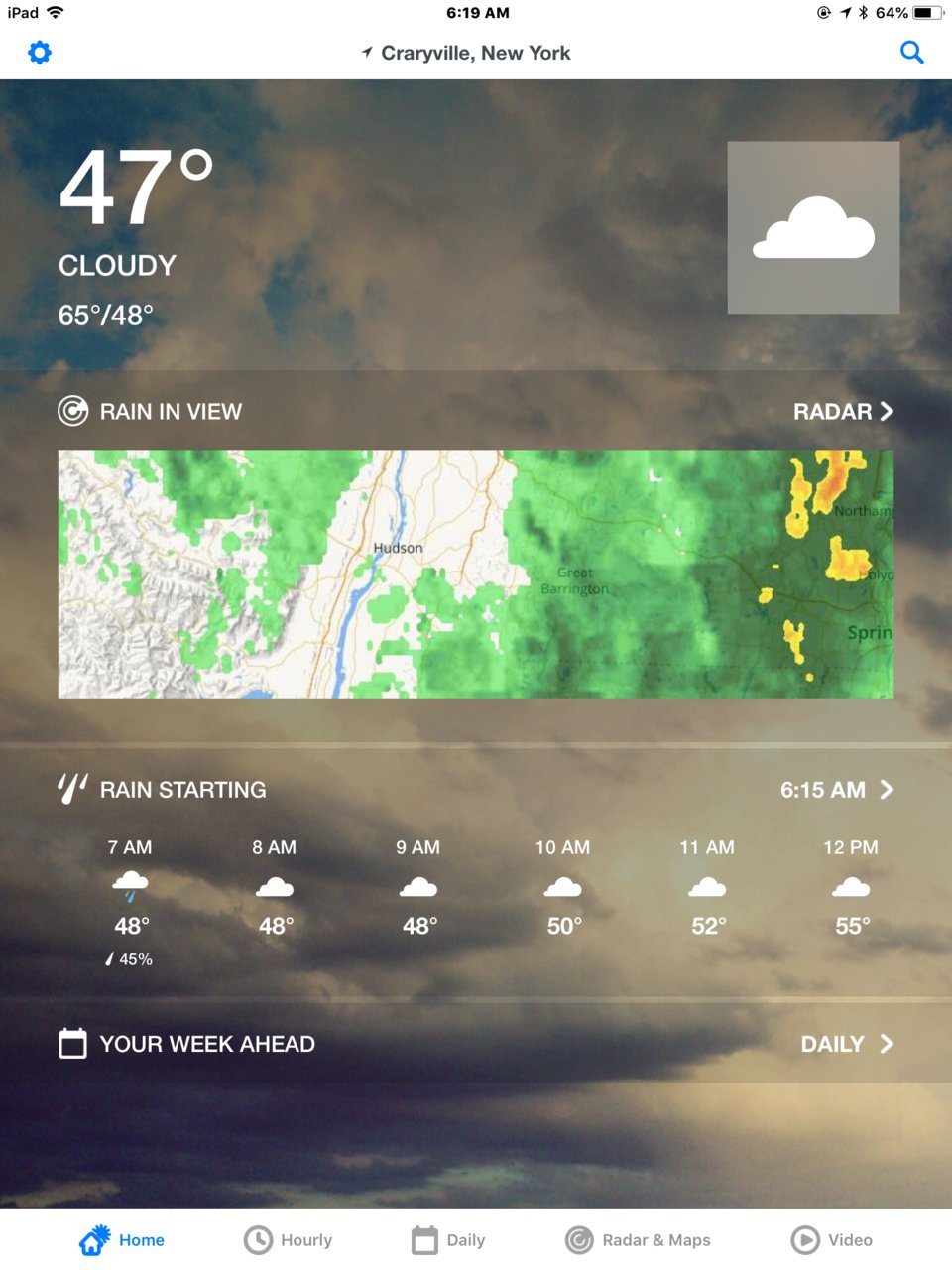Tap the Craryville, New York location title

click(466, 54)
